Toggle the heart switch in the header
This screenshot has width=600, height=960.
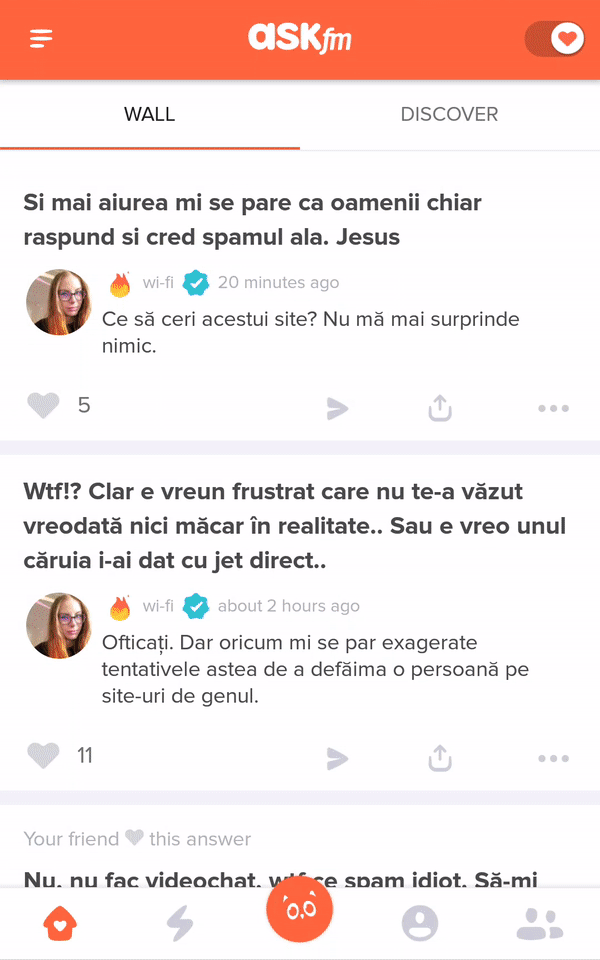click(x=555, y=40)
